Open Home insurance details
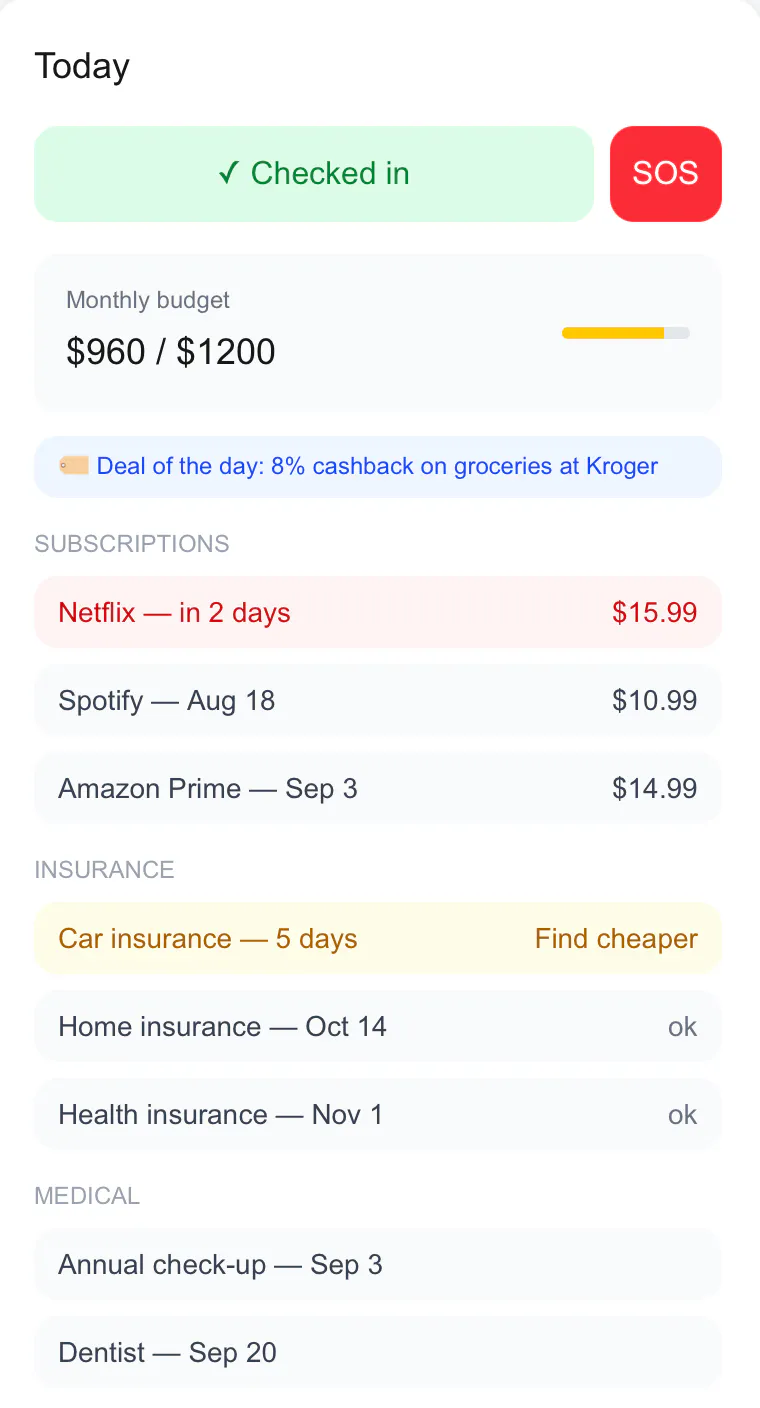 [378, 1026]
